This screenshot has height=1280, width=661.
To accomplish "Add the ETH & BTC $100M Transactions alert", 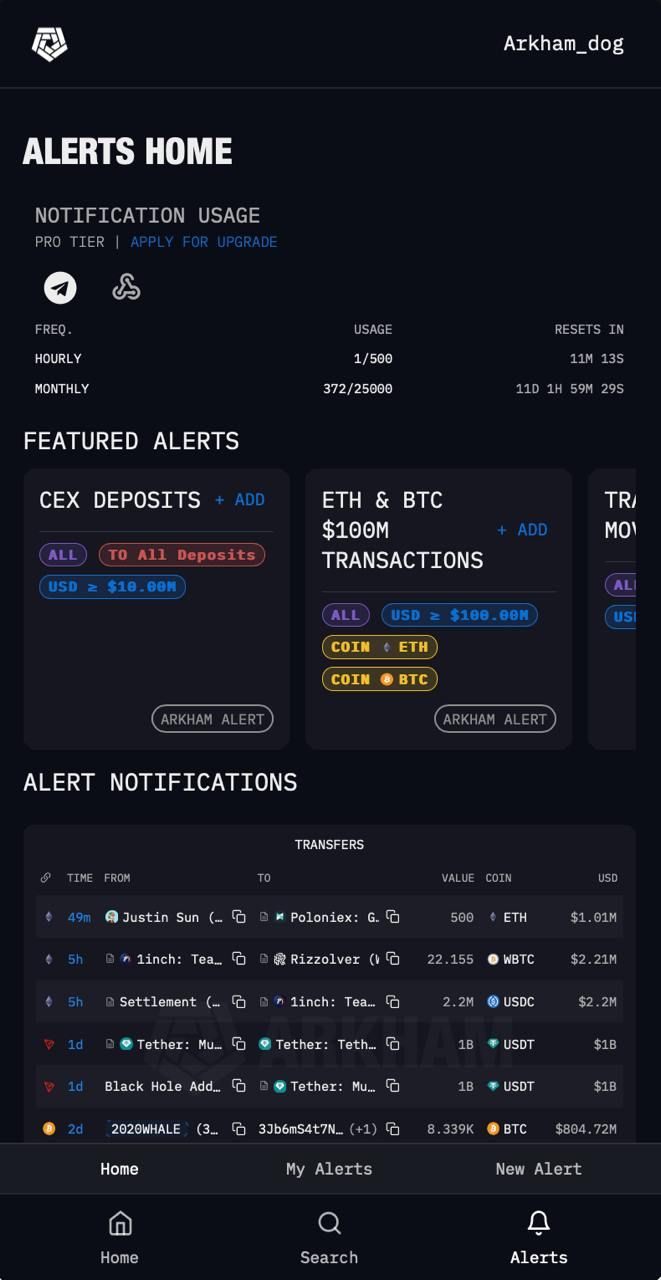I will coord(522,530).
